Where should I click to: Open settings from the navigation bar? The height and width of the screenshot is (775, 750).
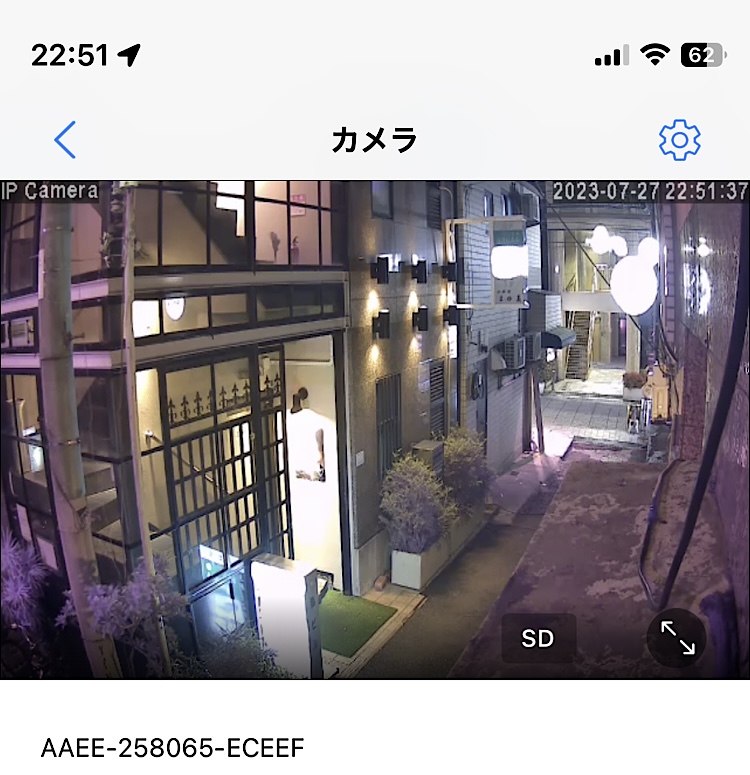(x=679, y=140)
